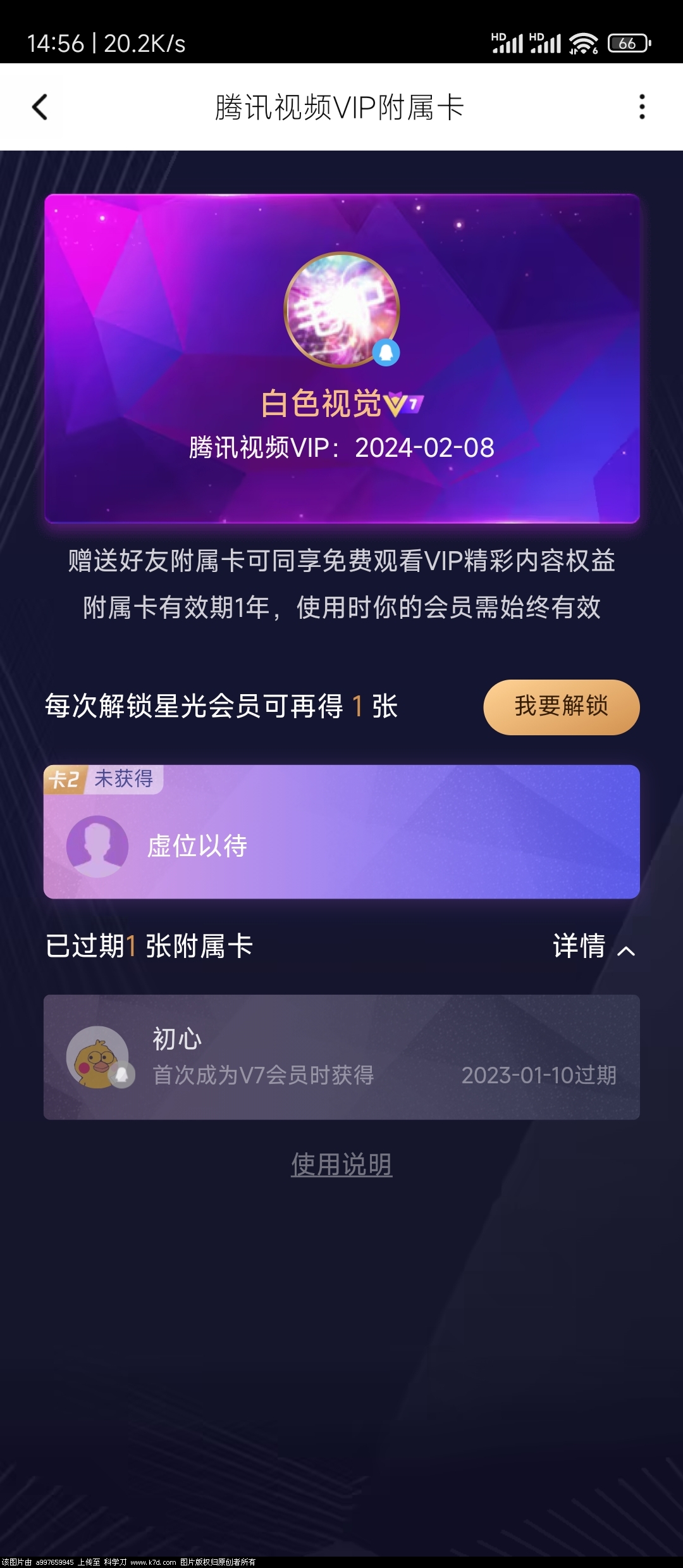Tap the 我要解锁 unlock button

point(561,707)
